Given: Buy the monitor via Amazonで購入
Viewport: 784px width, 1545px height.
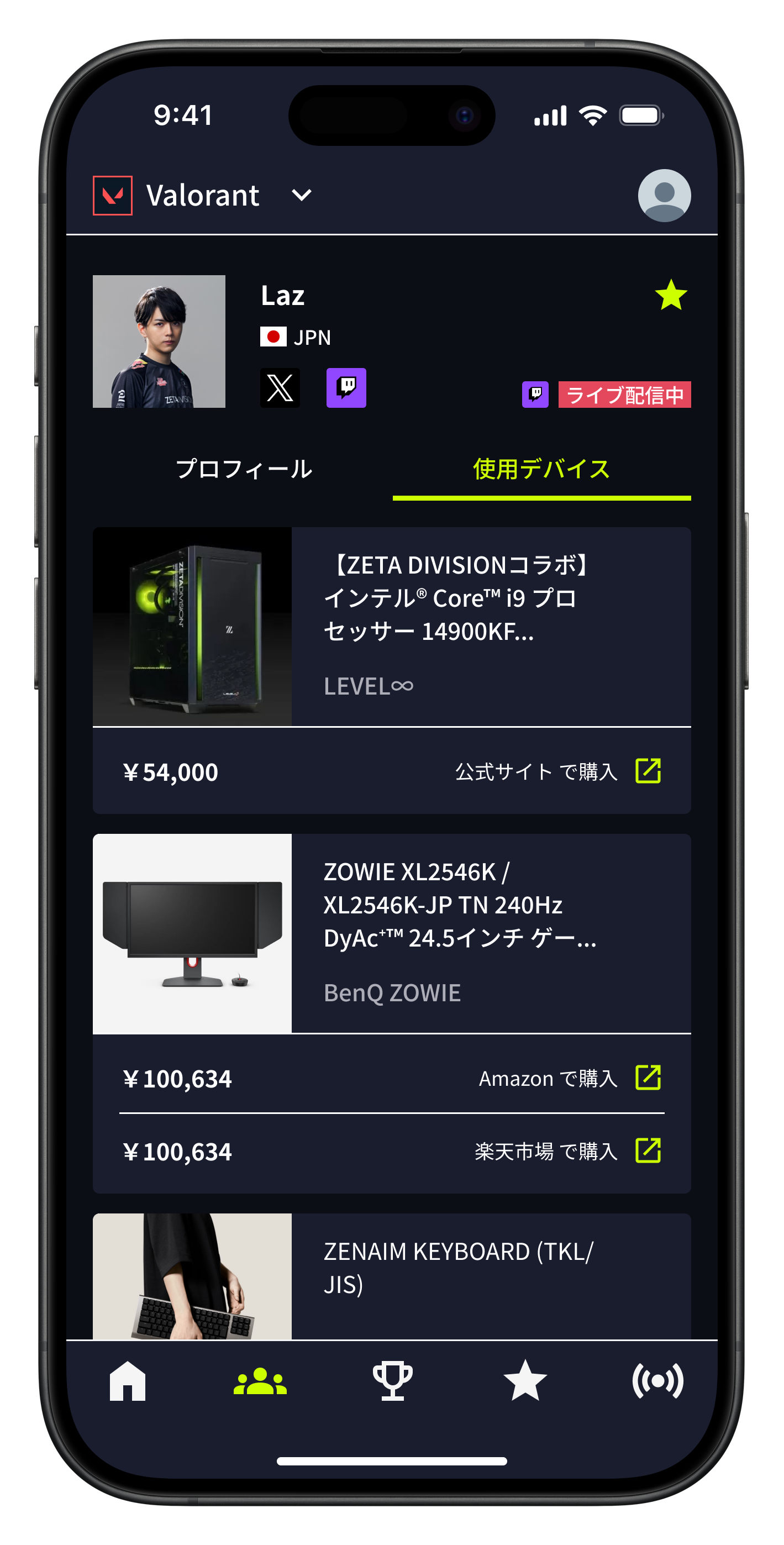Looking at the screenshot, I should coord(570,1079).
